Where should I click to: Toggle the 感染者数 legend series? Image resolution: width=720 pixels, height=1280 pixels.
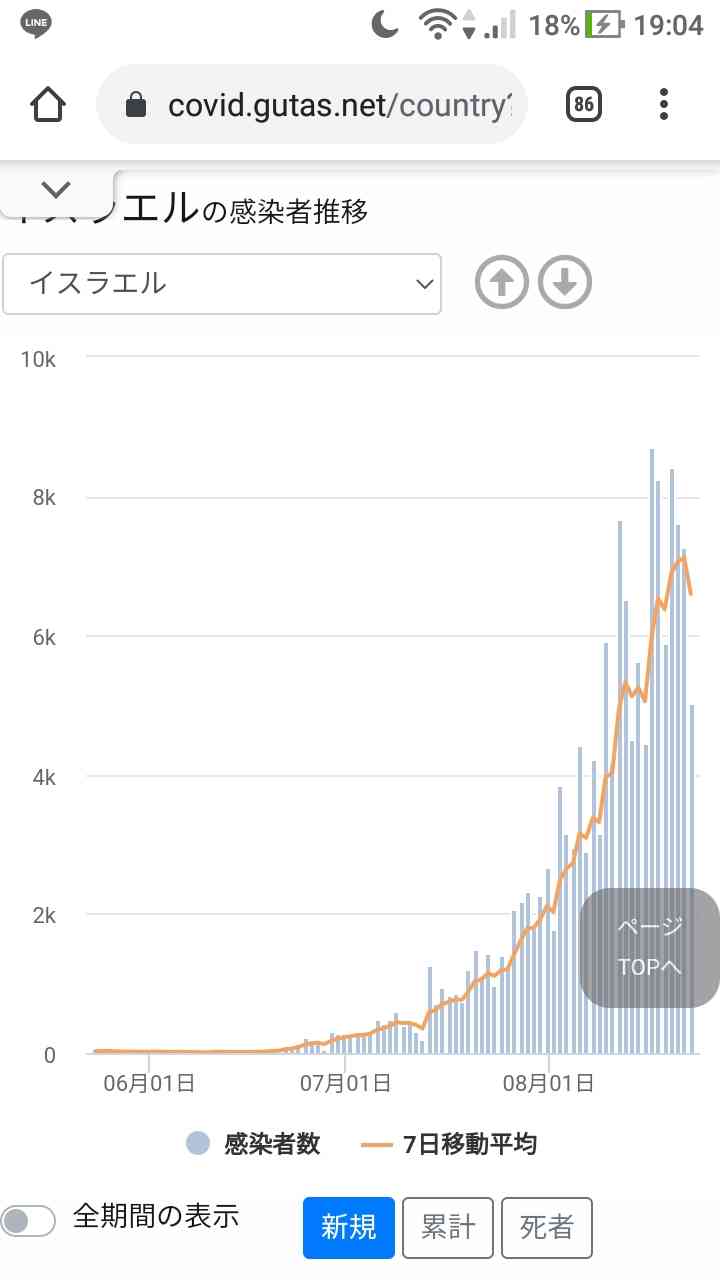pos(253,1144)
